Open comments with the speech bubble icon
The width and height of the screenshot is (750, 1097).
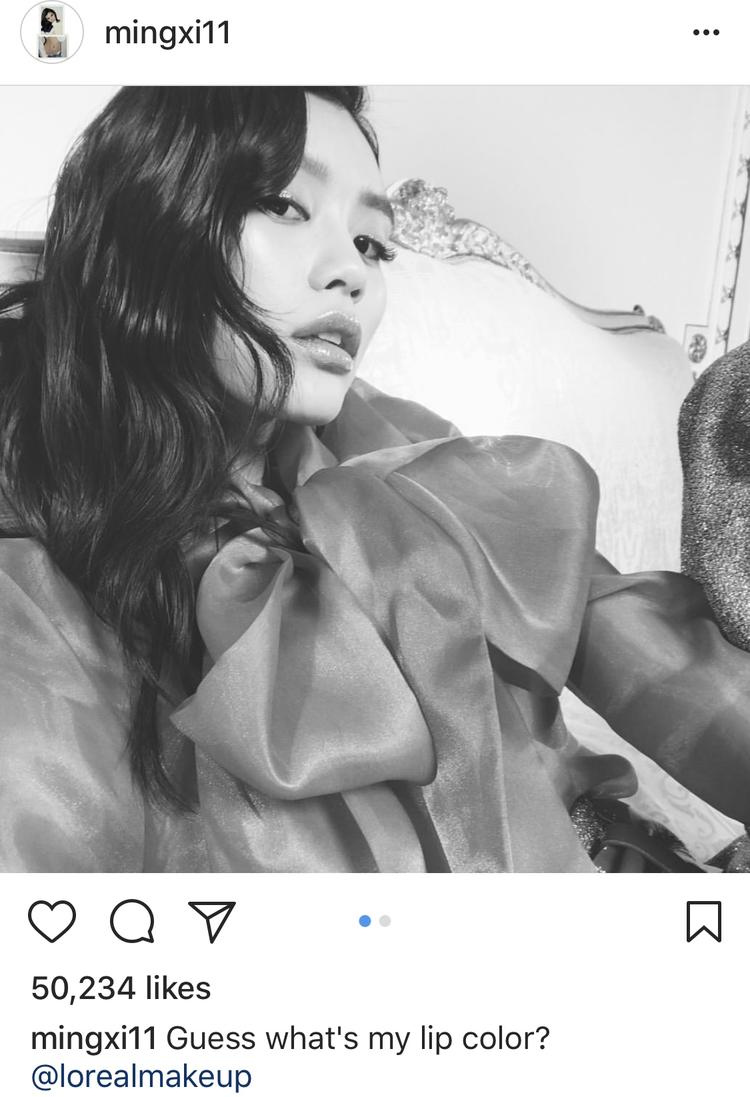click(x=132, y=921)
